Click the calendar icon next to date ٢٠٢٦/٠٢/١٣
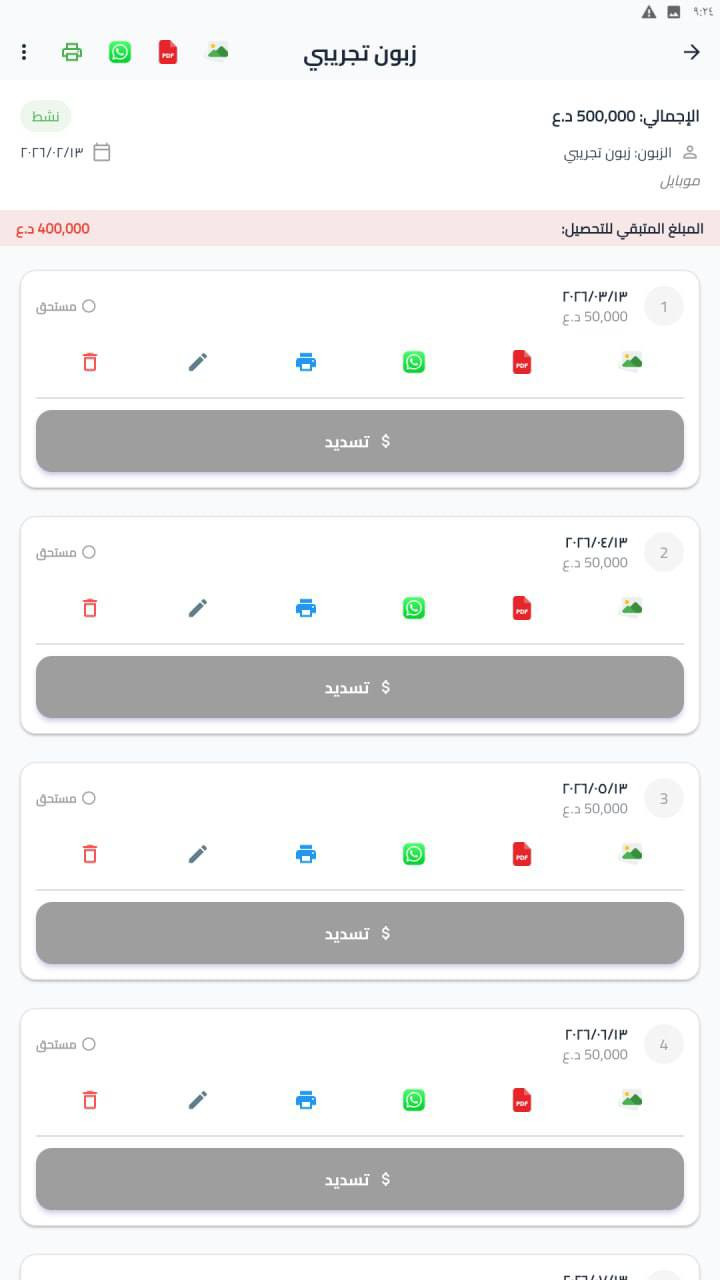Screen dimensions: 720x1280 point(103,153)
